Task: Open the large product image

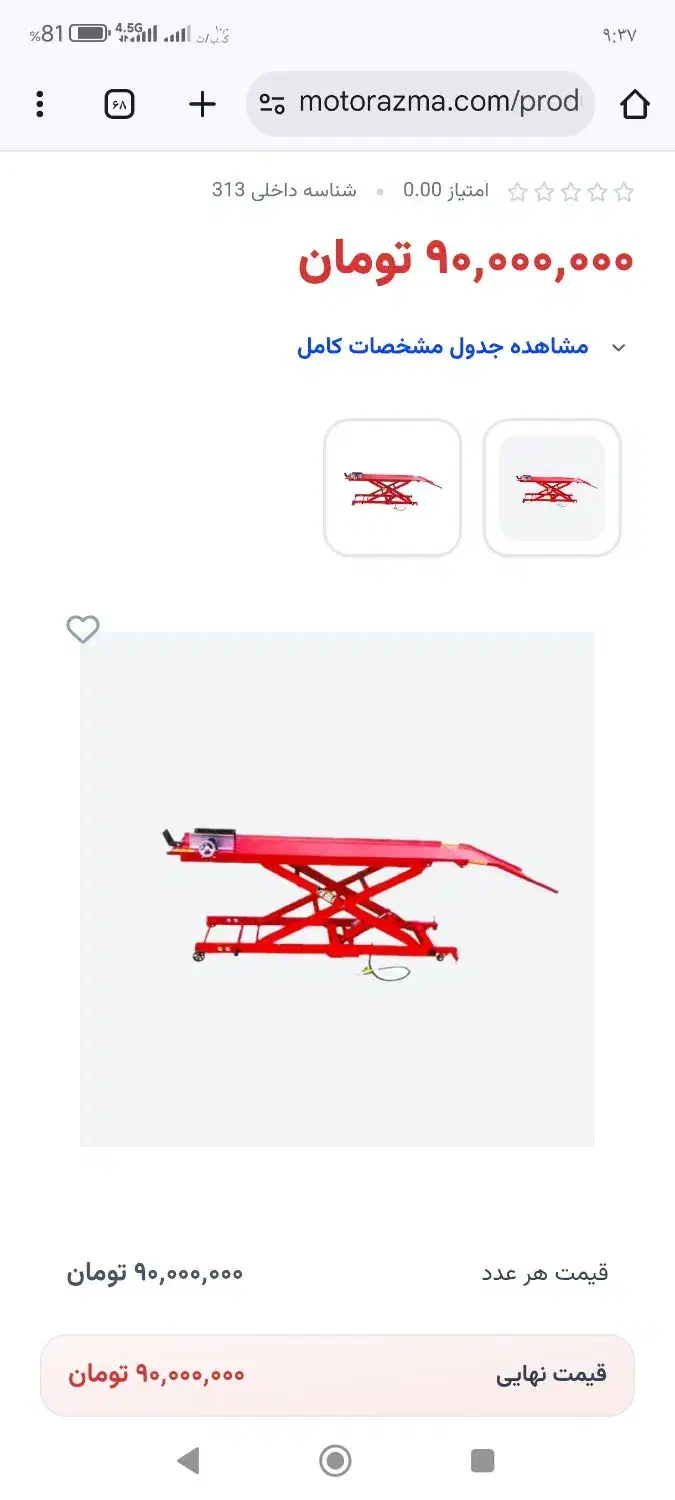Action: pos(337,888)
